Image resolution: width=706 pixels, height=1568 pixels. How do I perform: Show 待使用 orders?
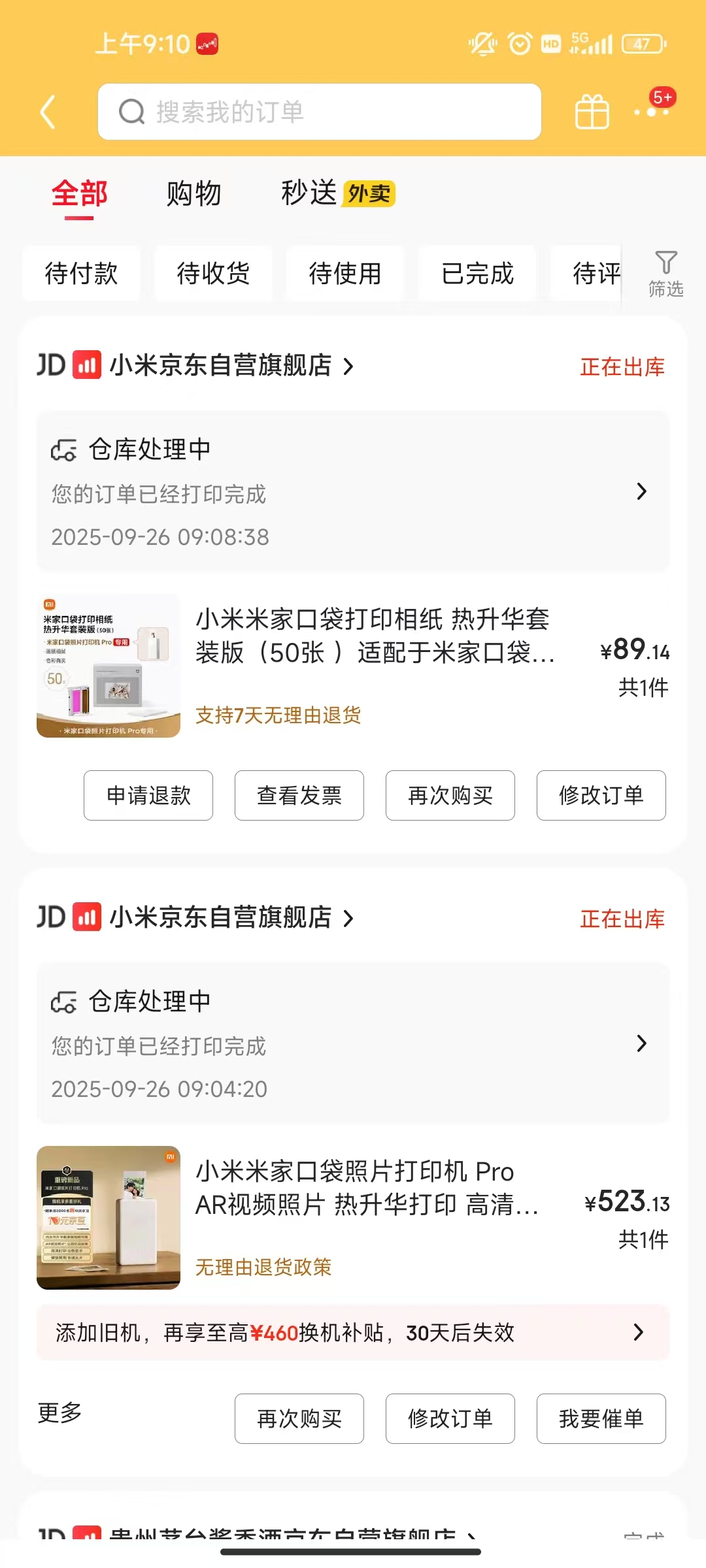pyautogui.click(x=345, y=273)
